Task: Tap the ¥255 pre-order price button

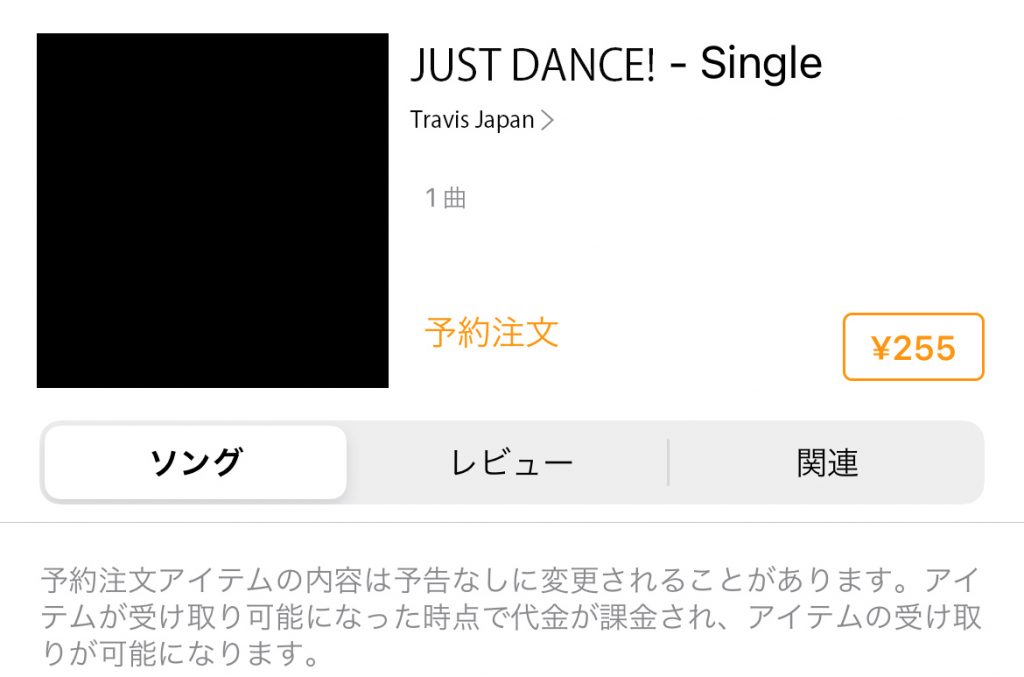Action: [x=913, y=347]
